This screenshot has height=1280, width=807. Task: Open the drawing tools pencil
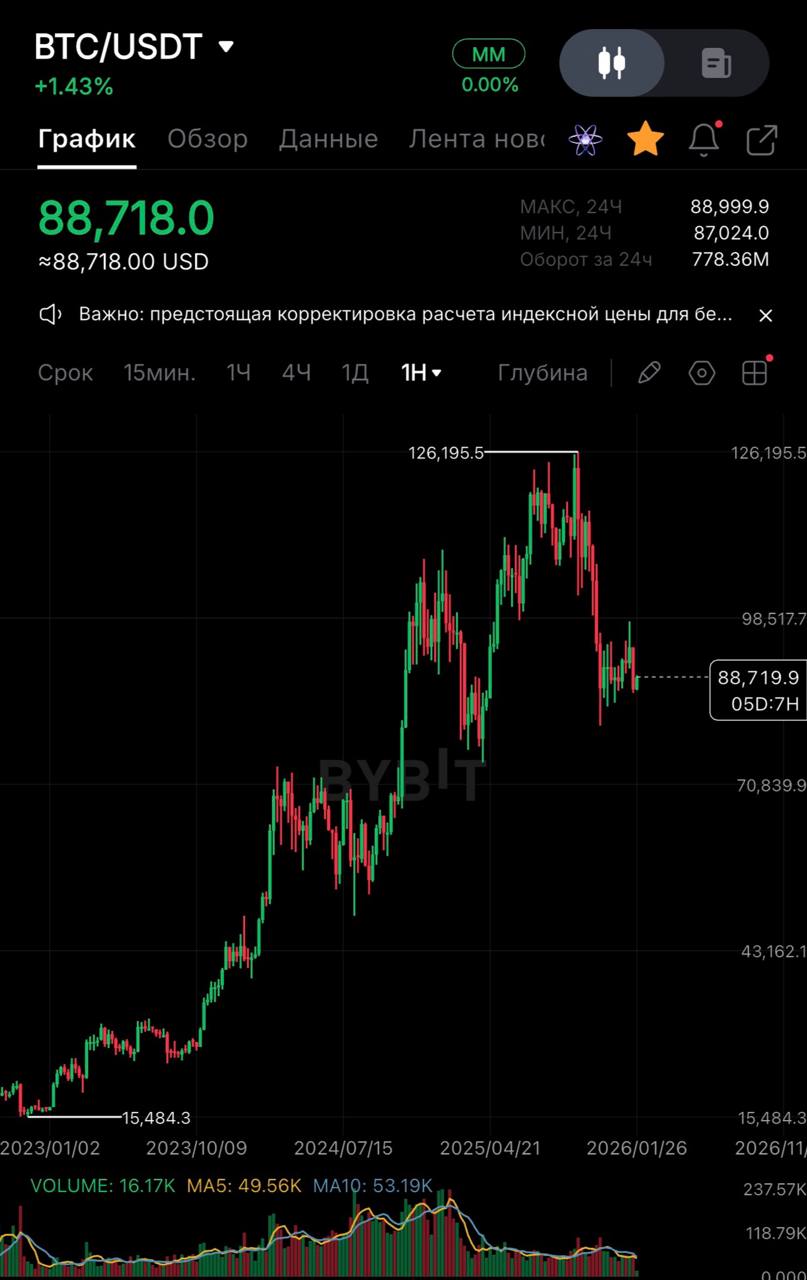pos(649,373)
